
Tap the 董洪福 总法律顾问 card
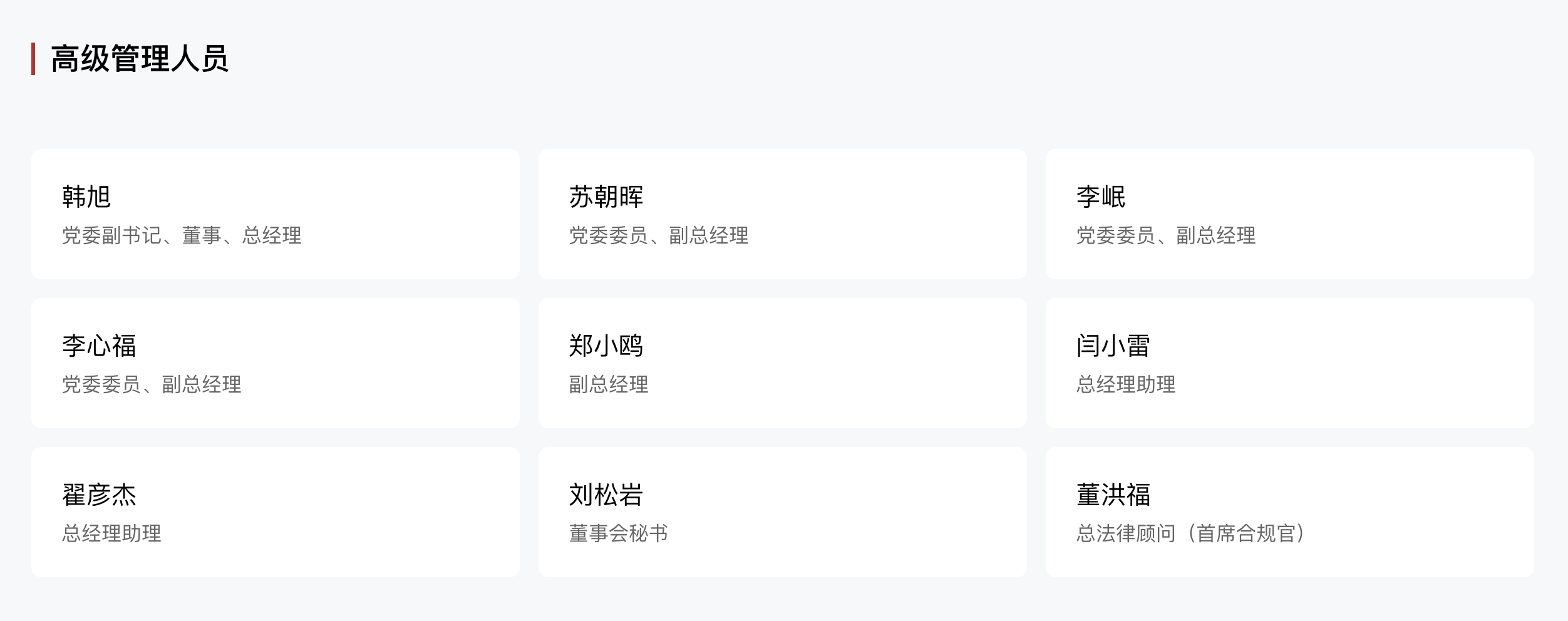tap(1289, 512)
